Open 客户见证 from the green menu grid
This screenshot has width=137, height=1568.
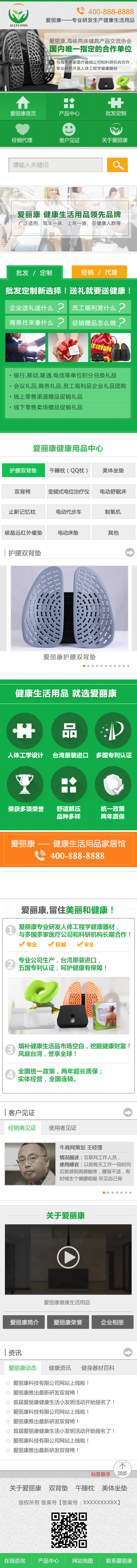[x=68, y=133]
